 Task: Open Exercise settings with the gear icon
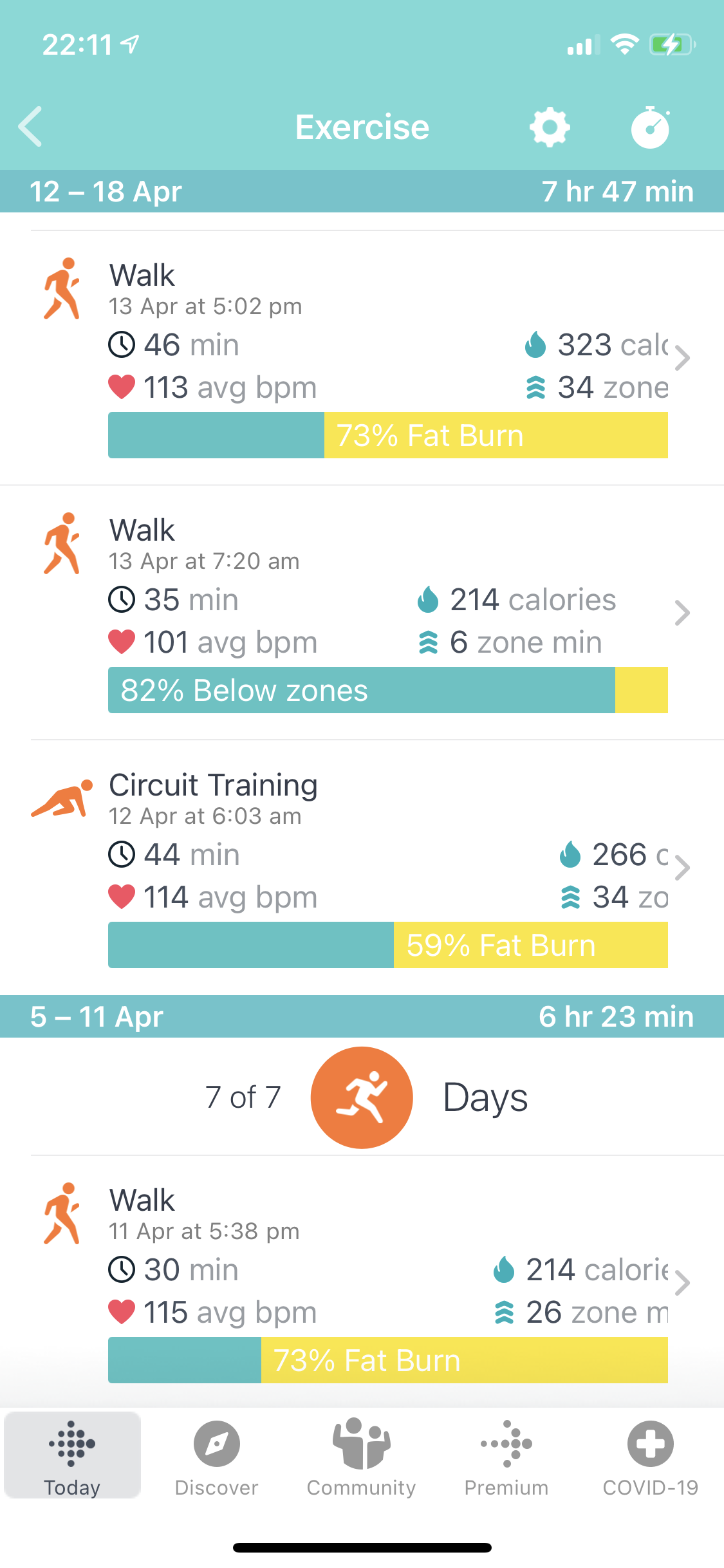click(550, 127)
